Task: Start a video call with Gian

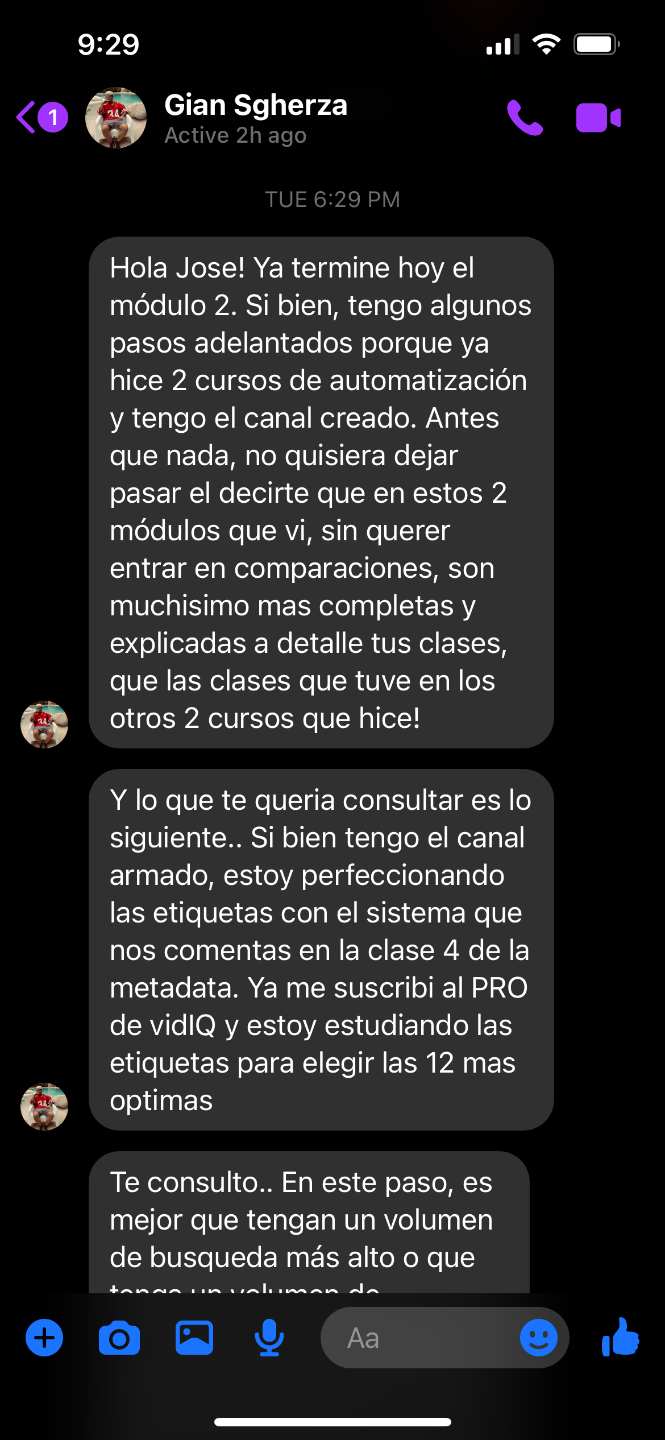Action: tap(598, 118)
